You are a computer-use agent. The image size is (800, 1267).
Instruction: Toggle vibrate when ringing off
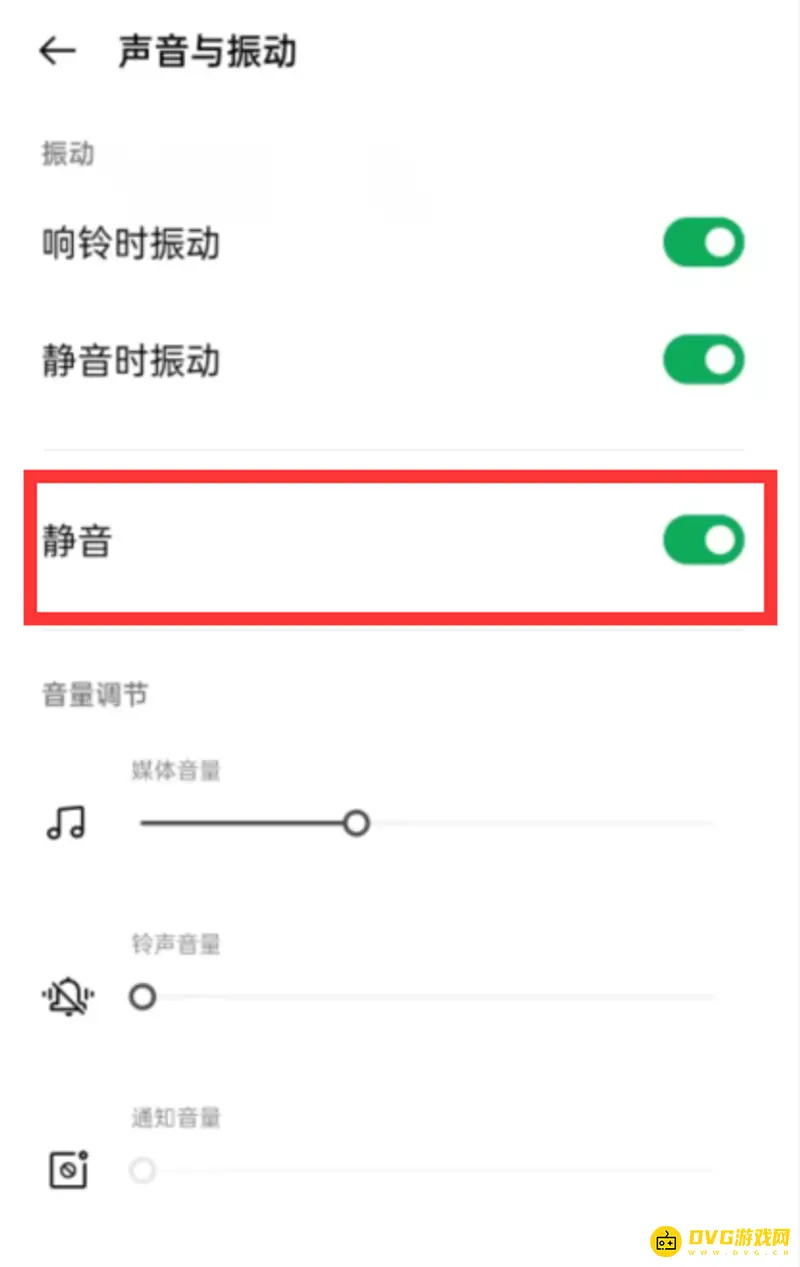pyautogui.click(x=703, y=242)
